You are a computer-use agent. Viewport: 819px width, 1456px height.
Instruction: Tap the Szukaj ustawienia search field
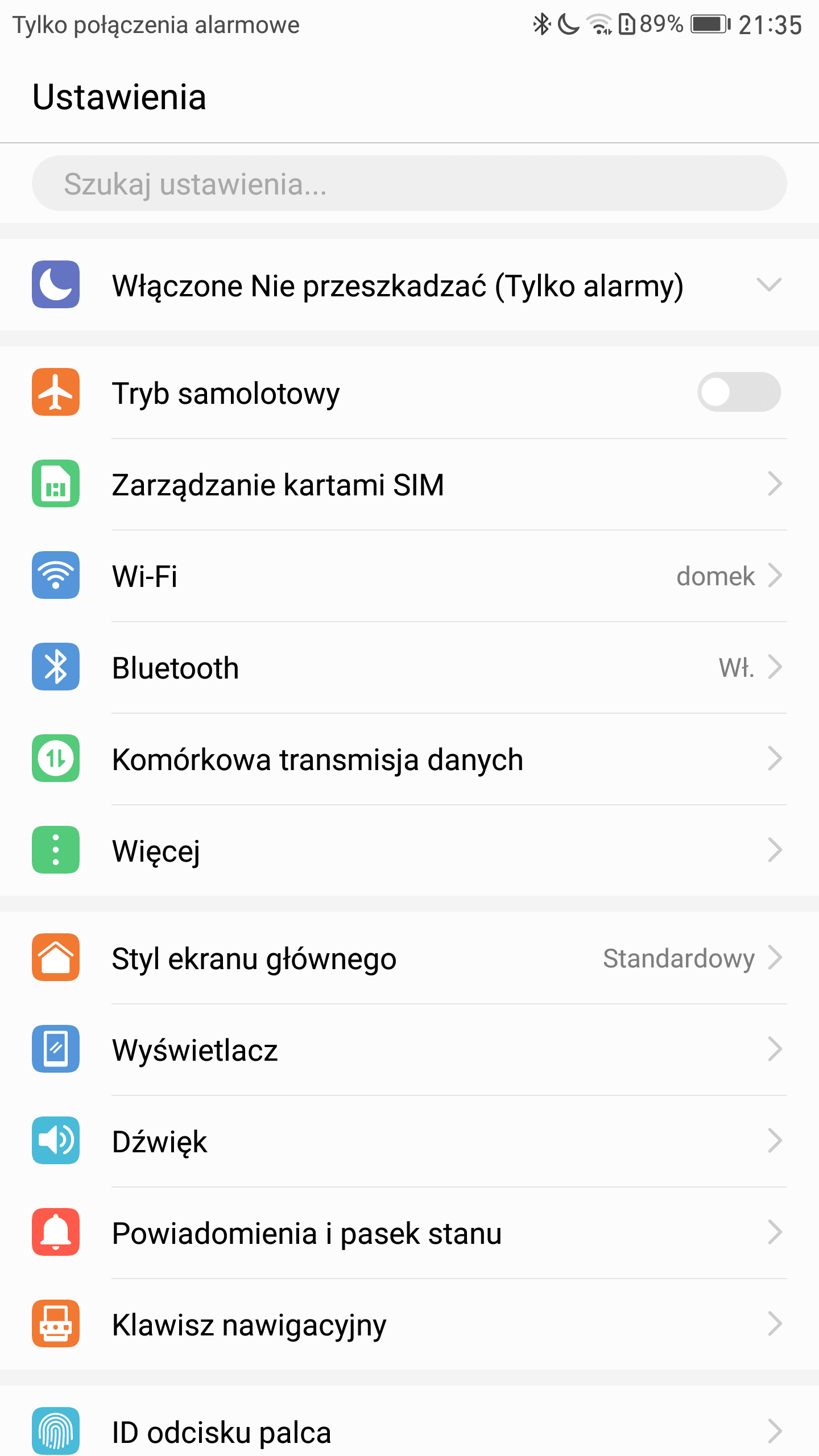coord(409,184)
